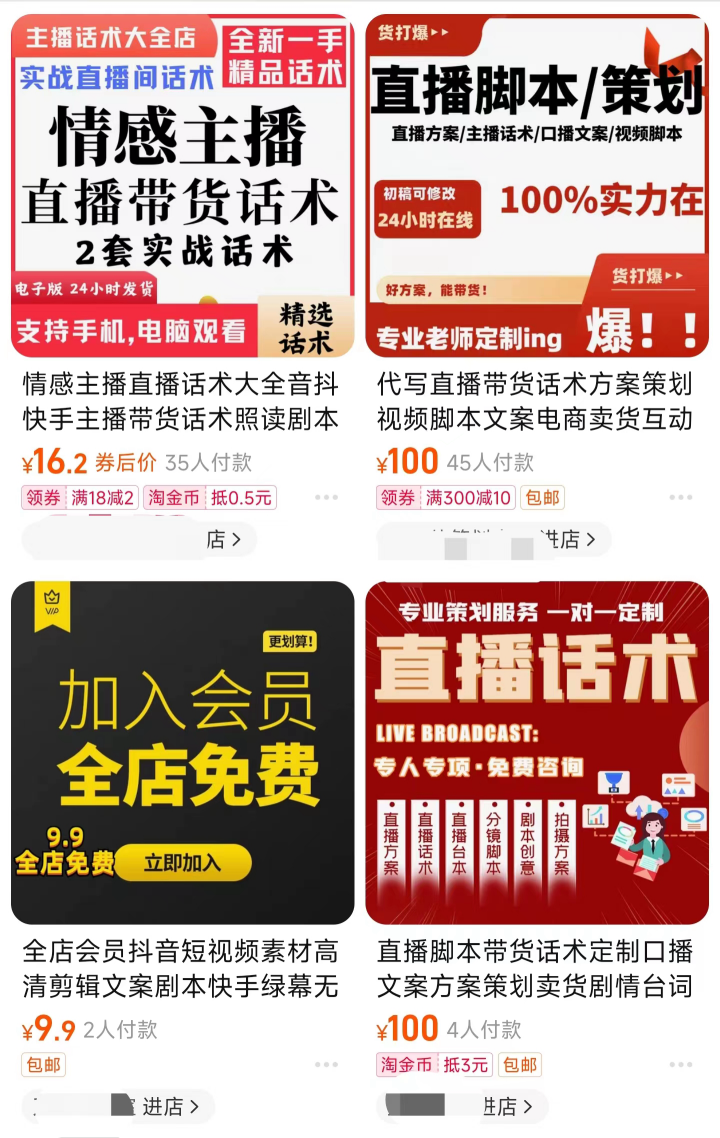Open the second store via its 进店 link
The width and height of the screenshot is (720, 1138).
click(495, 540)
